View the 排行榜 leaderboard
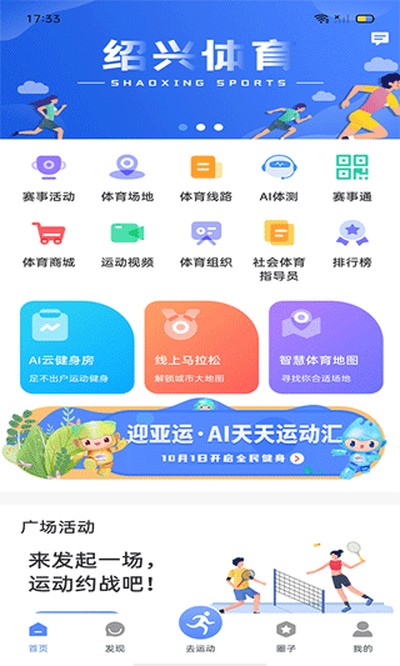Image resolution: width=400 pixels, height=666 pixels. click(x=352, y=245)
